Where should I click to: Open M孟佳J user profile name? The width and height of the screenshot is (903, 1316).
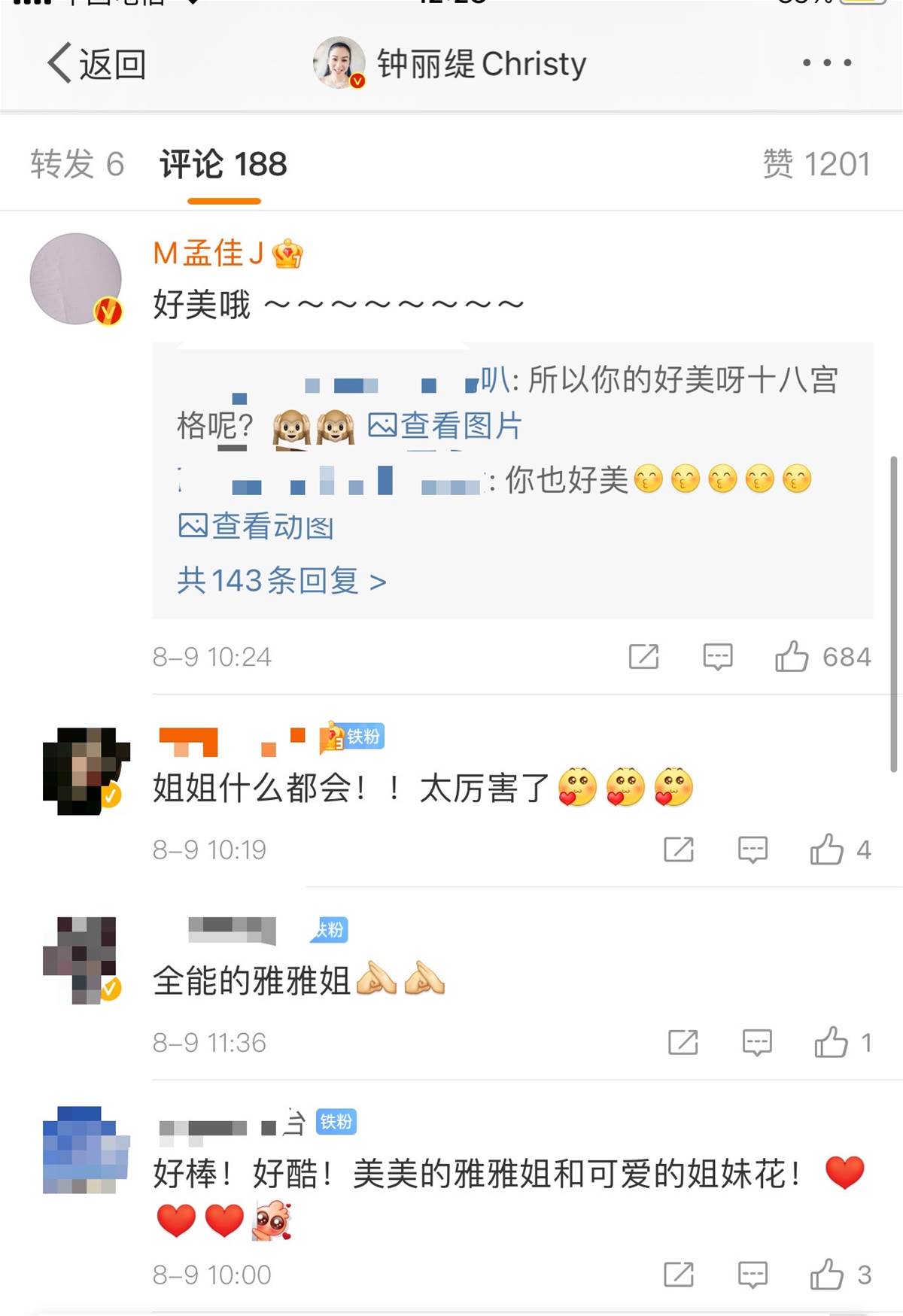208,254
